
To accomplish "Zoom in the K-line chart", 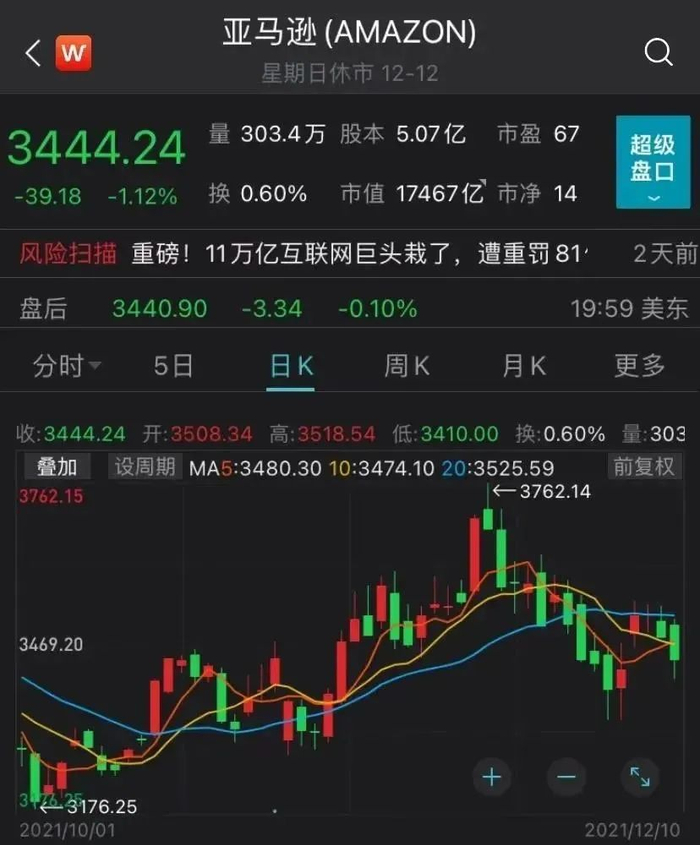I will (491, 776).
